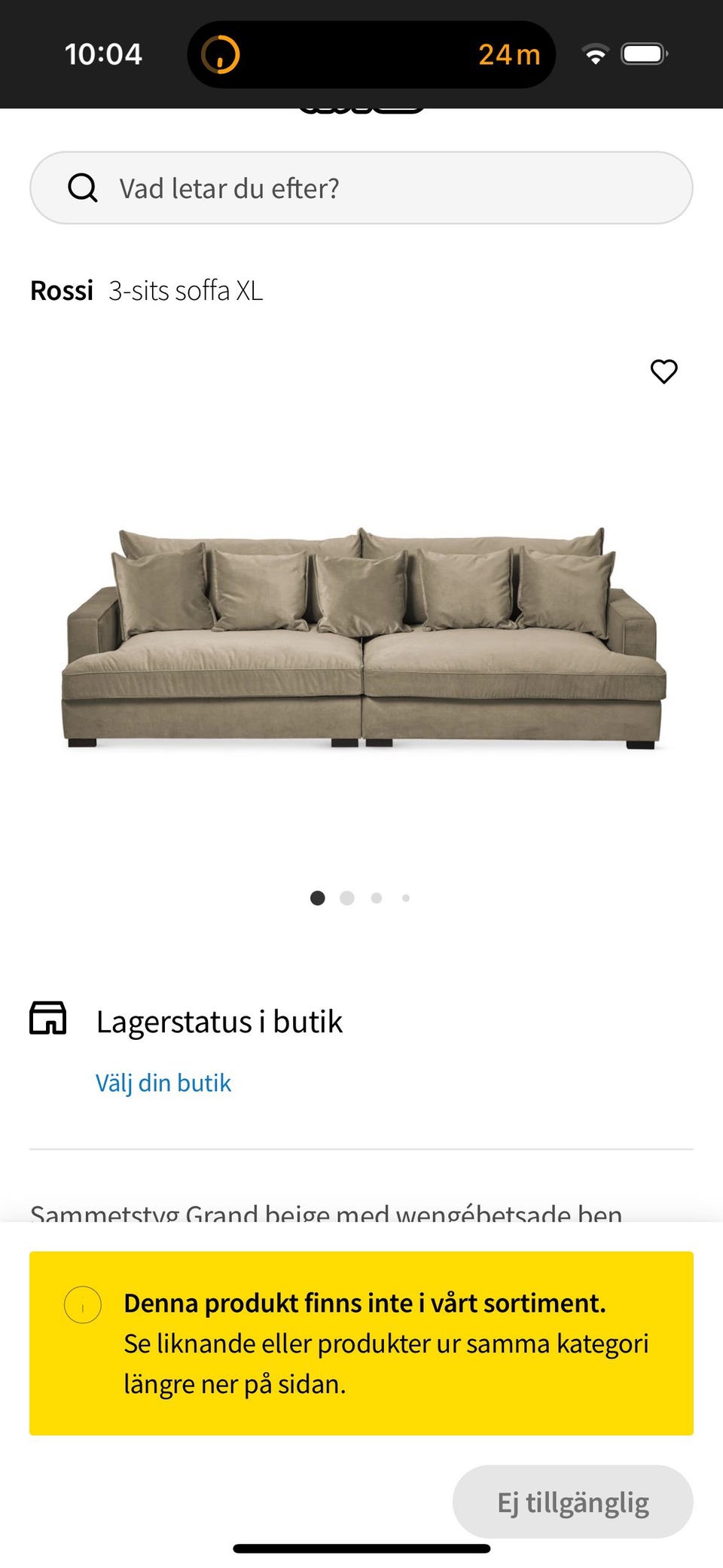
Task: Tap the store icon next to Lagerstatus
Action: click(x=48, y=1019)
